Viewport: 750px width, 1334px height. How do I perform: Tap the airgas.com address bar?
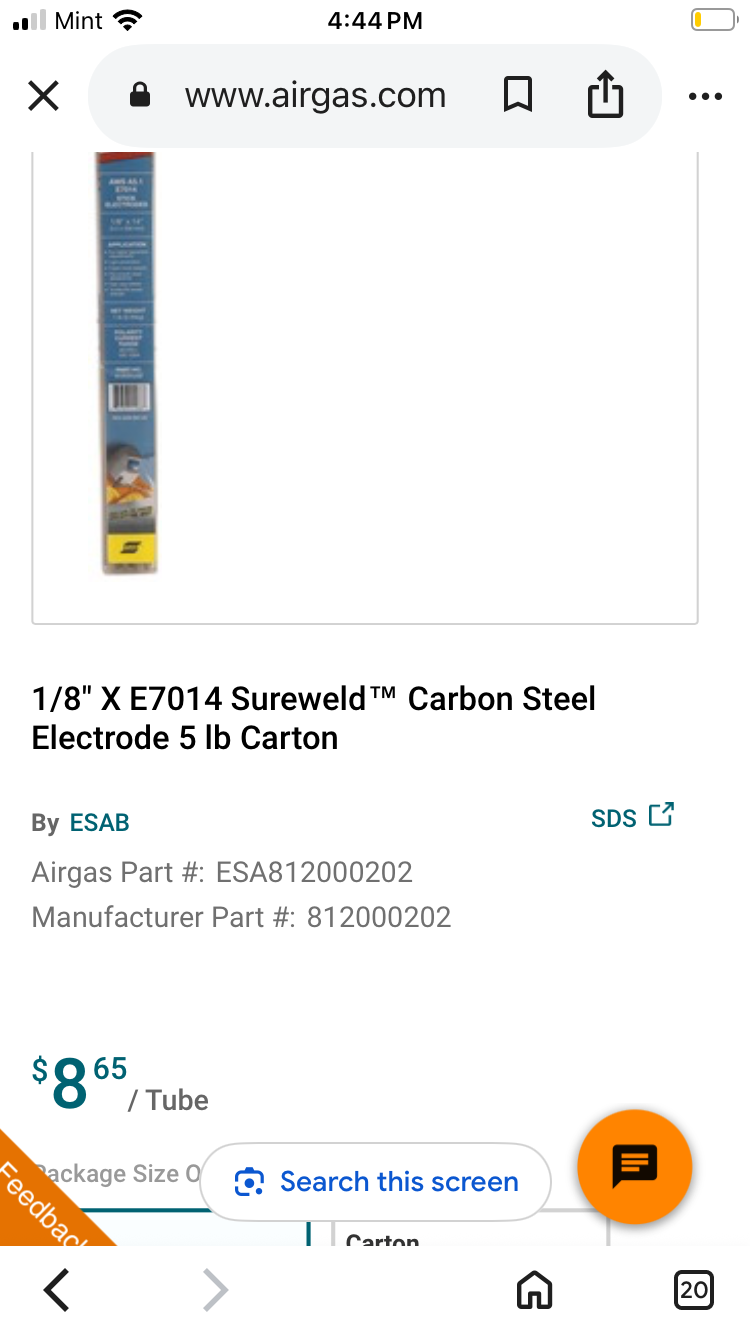coord(314,96)
